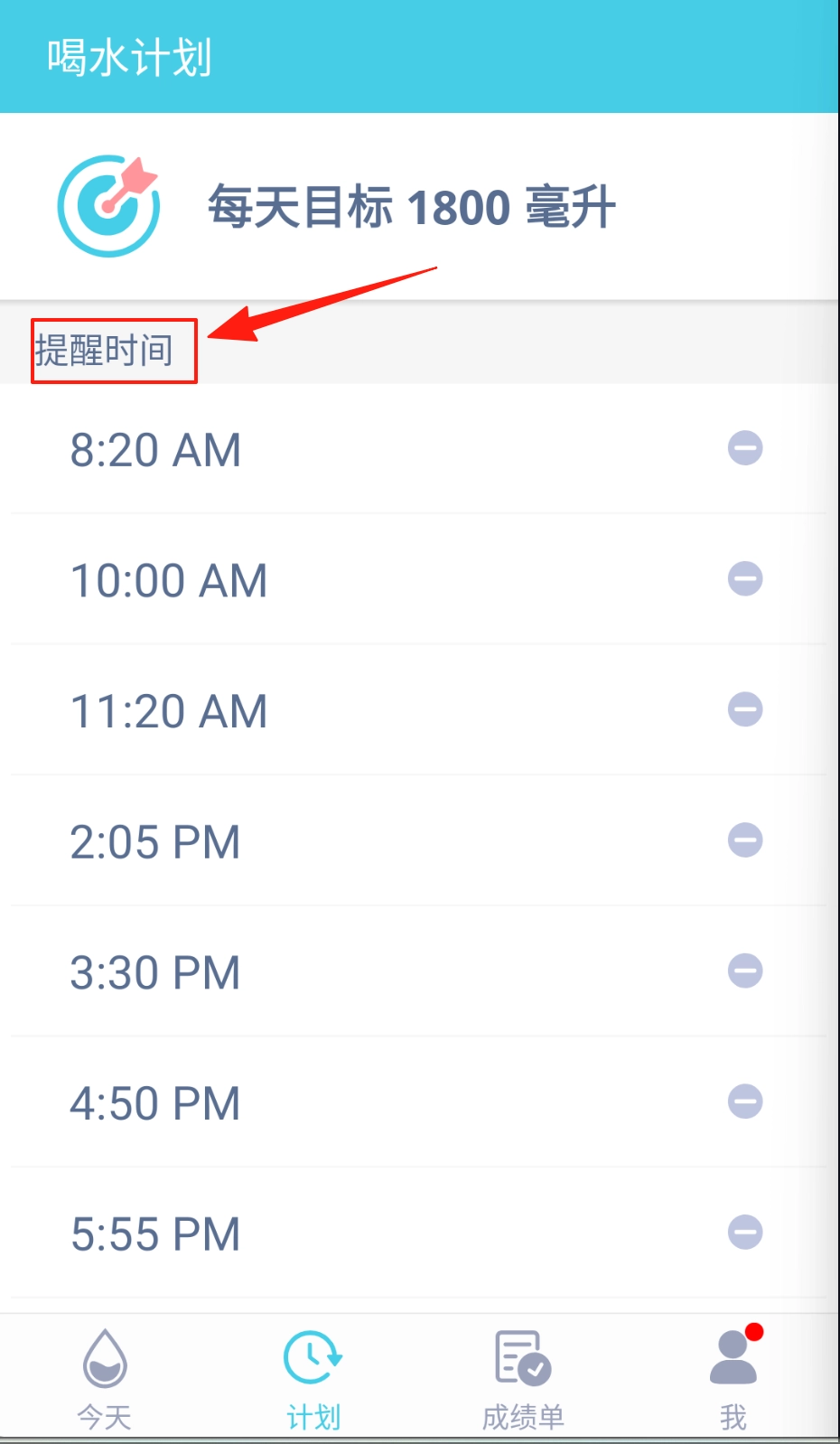The height and width of the screenshot is (1444, 840).
Task: Open the daily goal 1800 ml setting
Action: point(411,207)
